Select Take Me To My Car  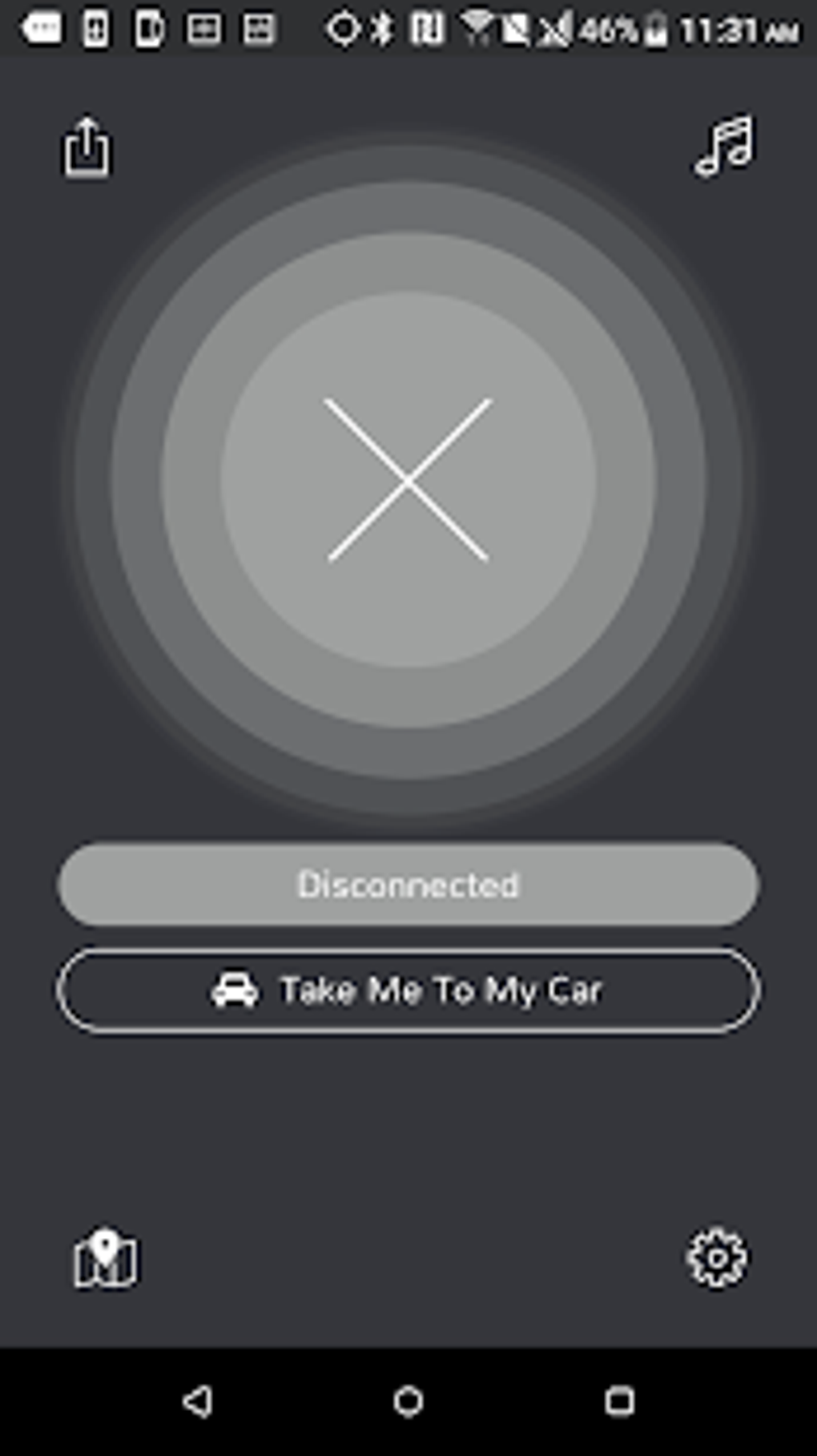coord(408,990)
